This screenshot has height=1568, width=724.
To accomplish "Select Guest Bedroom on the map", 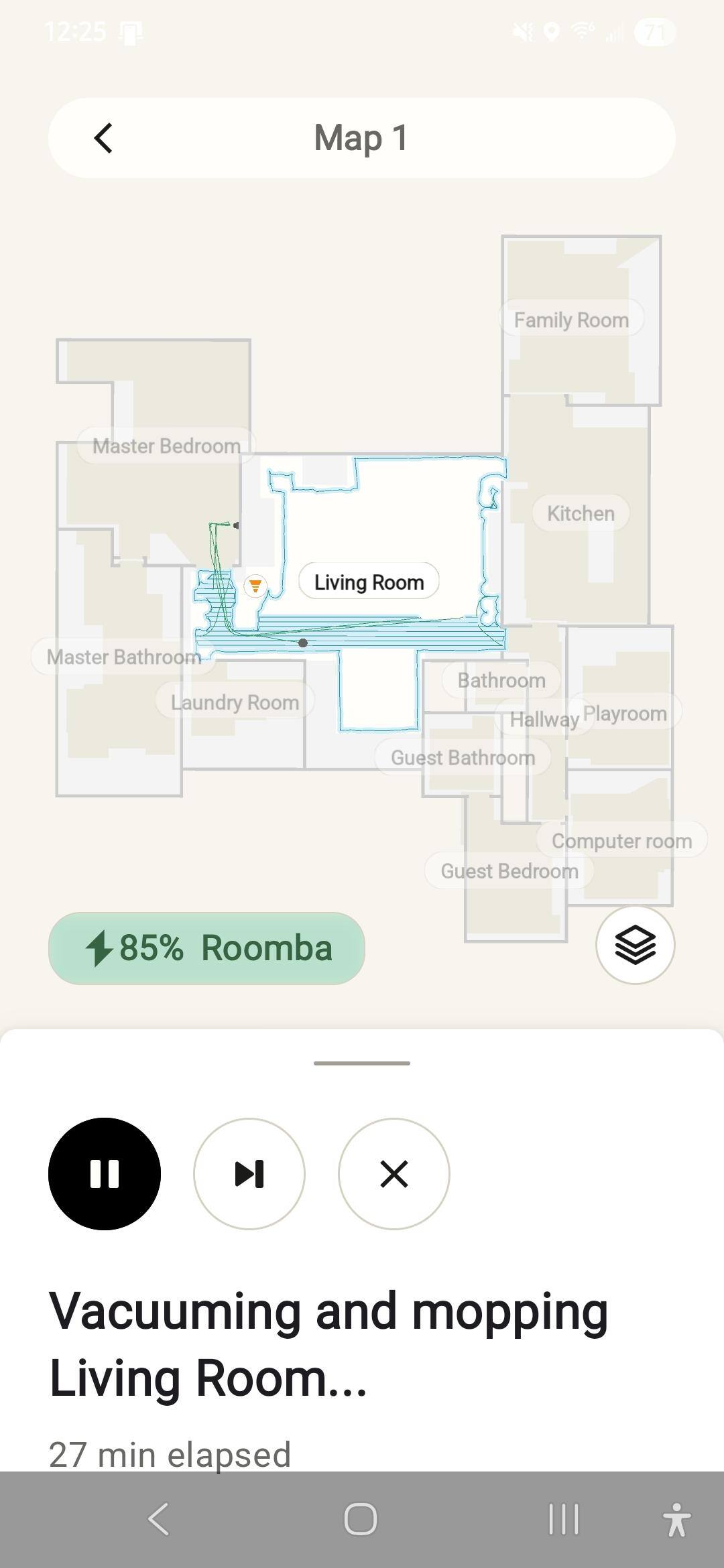I will pyautogui.click(x=509, y=870).
